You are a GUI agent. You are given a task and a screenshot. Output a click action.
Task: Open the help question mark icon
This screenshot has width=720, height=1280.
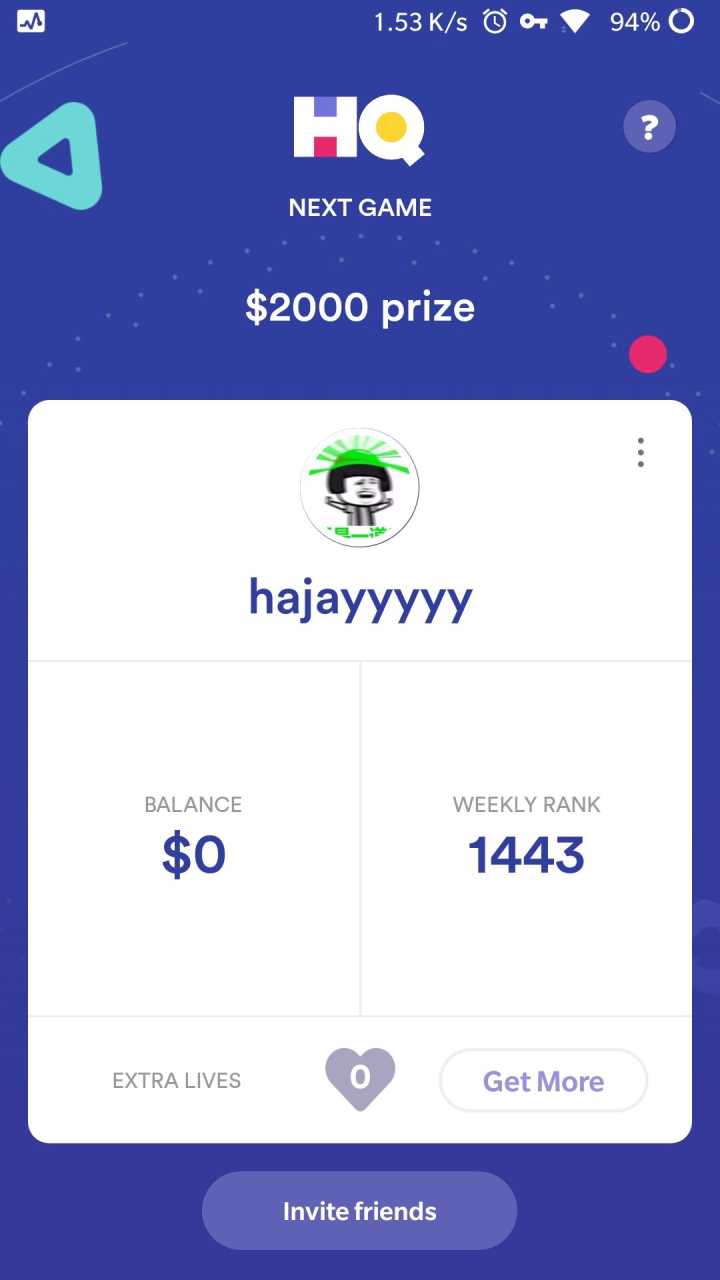click(649, 128)
